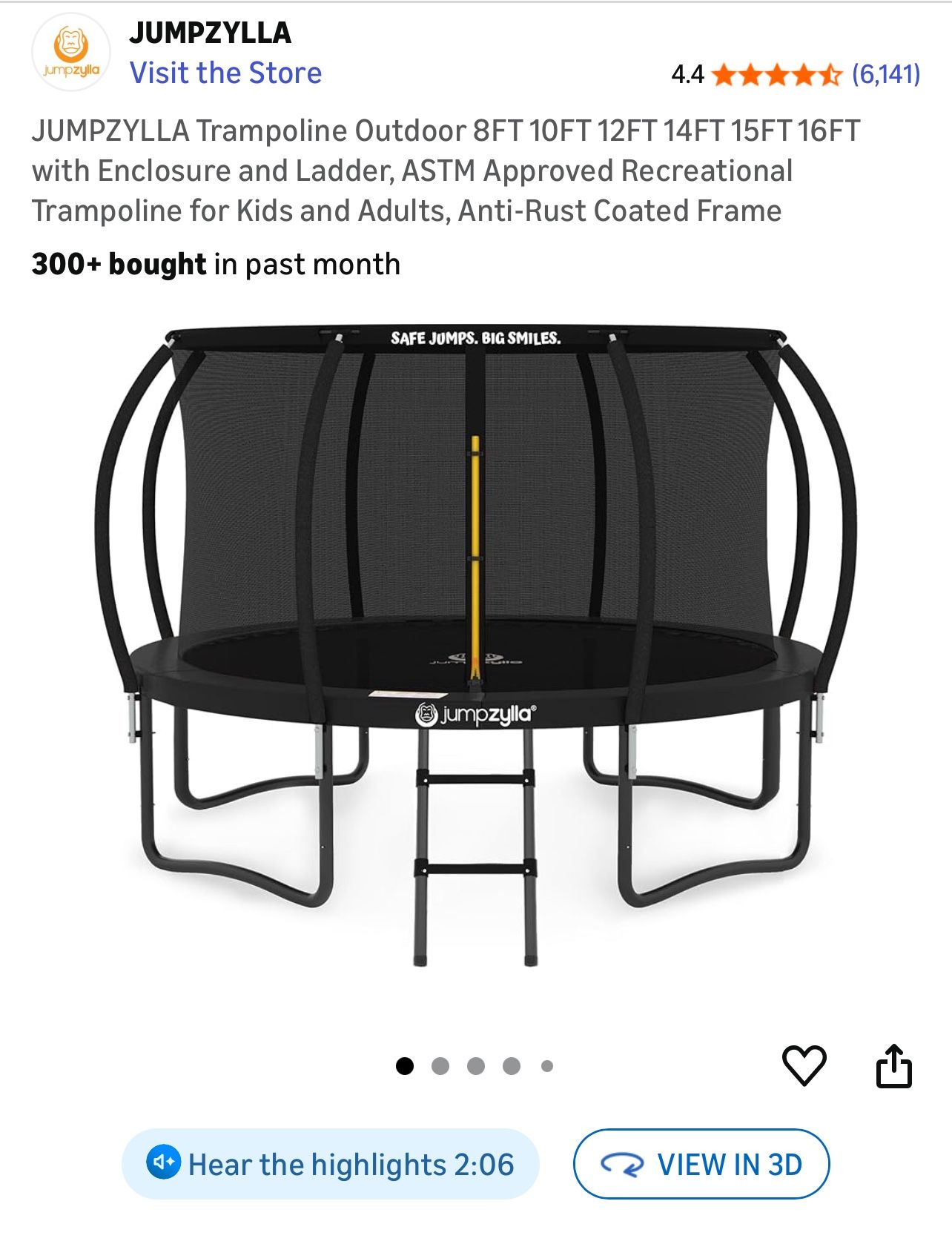Open the 6,141 customer ratings
Viewport: 952px width, 1244px height.
pos(885,74)
